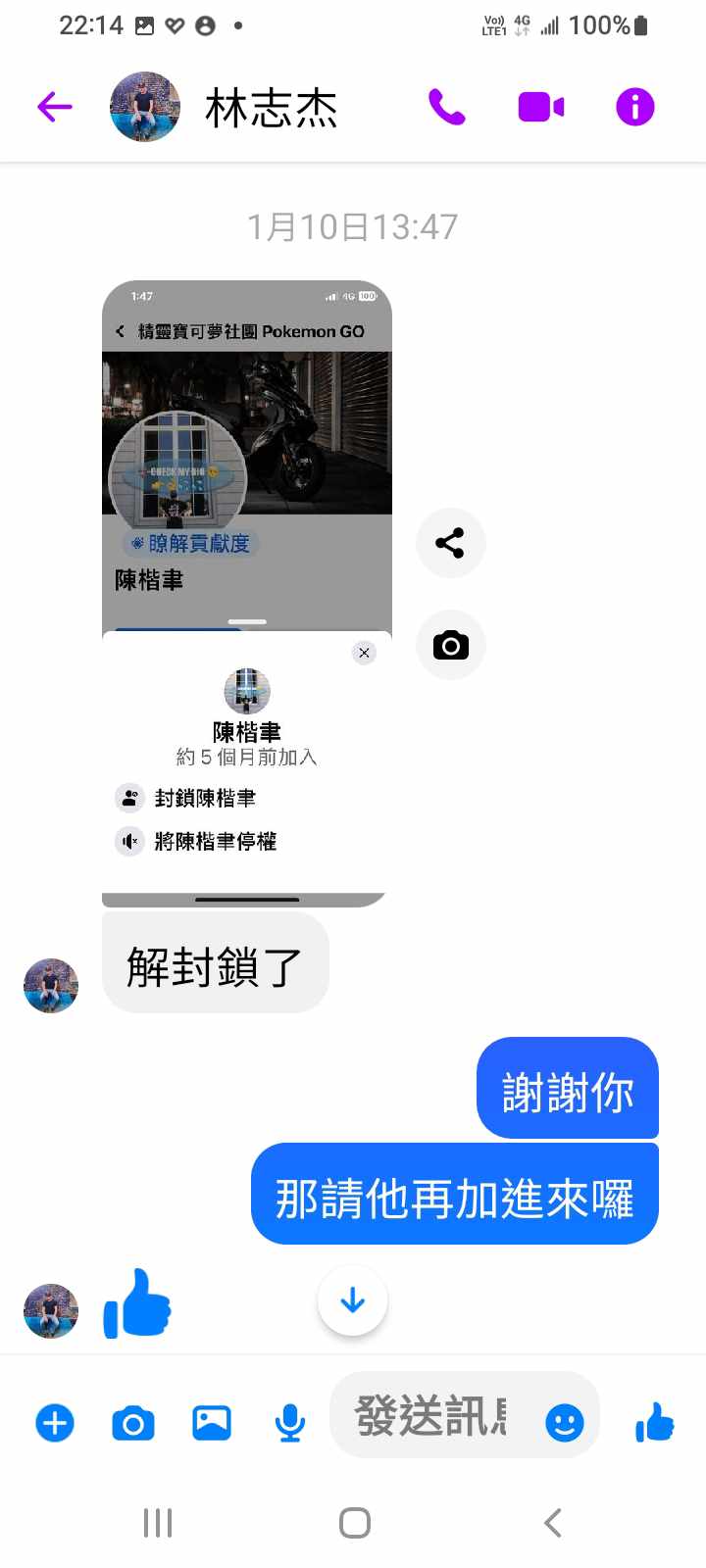Image resolution: width=706 pixels, height=1568 pixels.
Task: Record a voice message
Action: point(289,1422)
